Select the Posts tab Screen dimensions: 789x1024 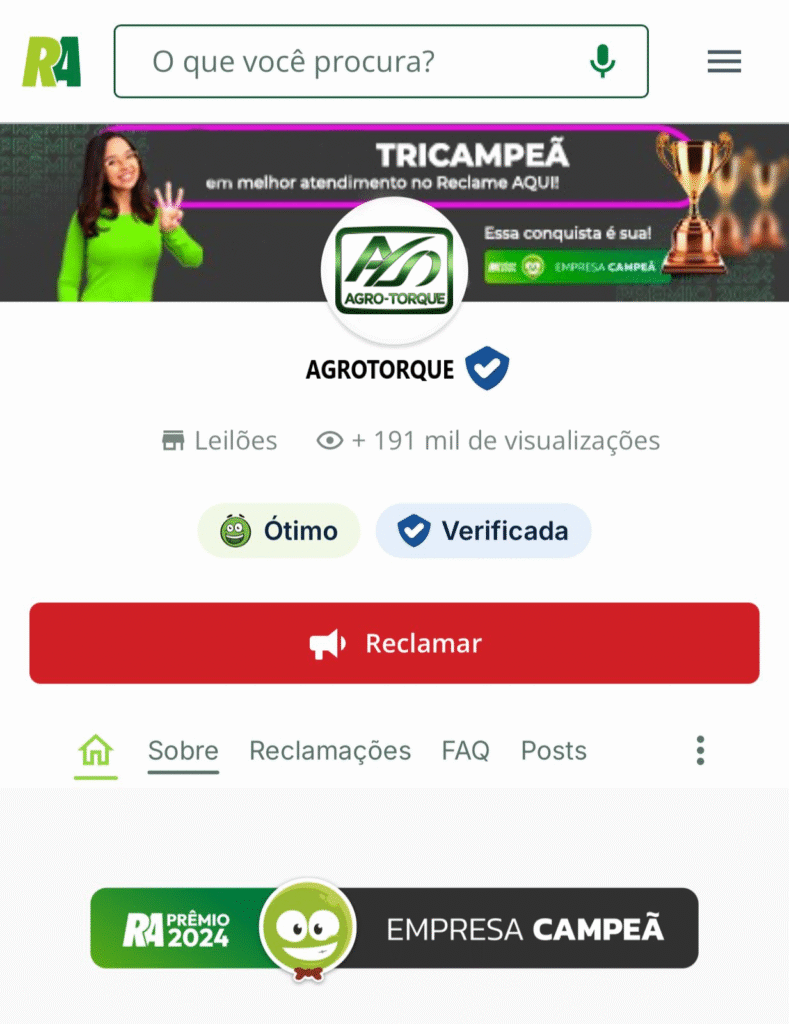(x=554, y=750)
